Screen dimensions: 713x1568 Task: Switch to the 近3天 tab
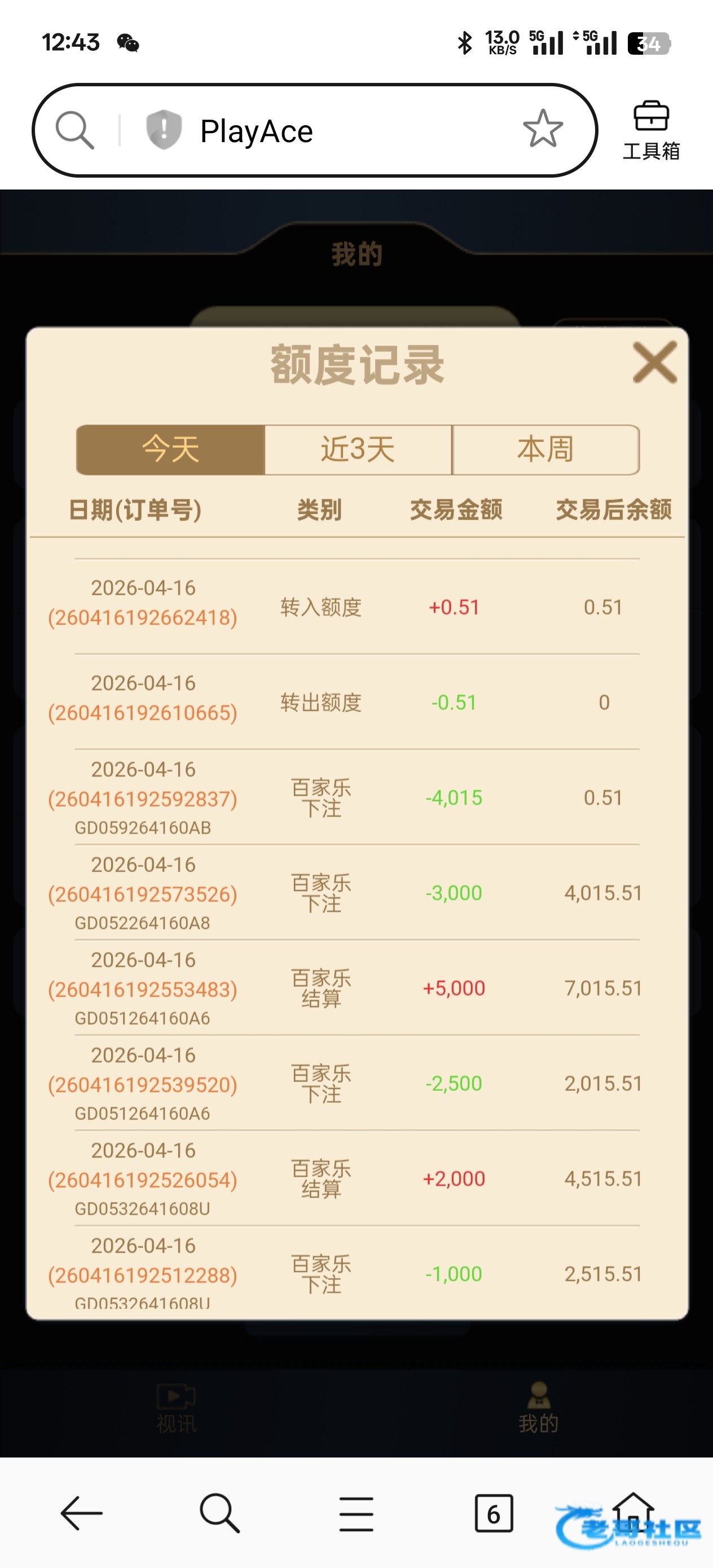pyautogui.click(x=358, y=450)
